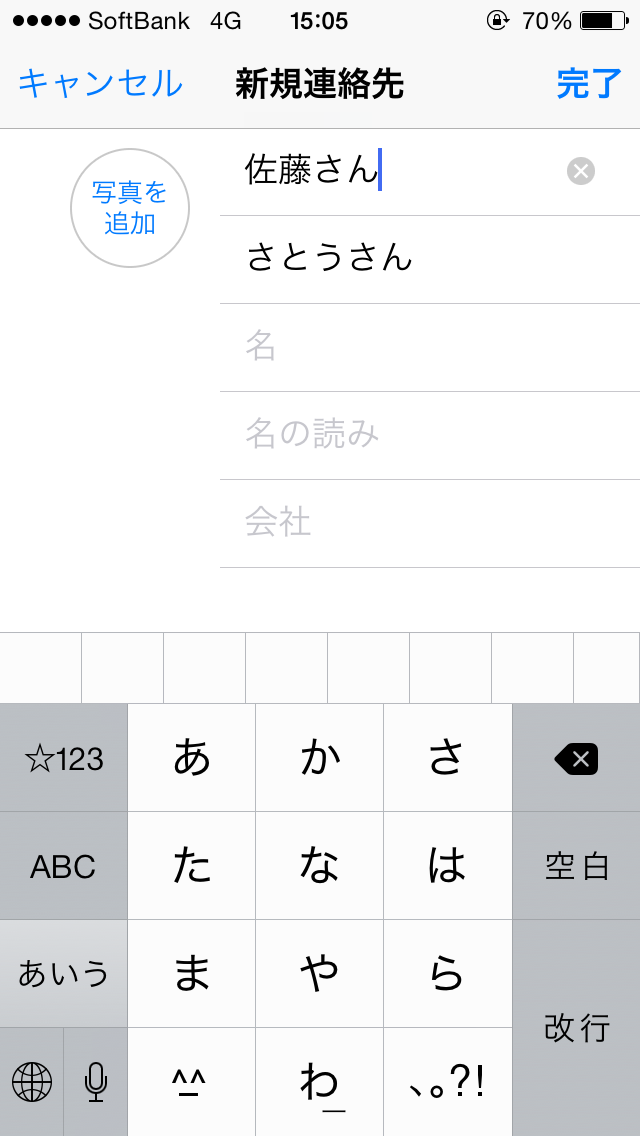
Task: Select the 会社 company field
Action: (430, 523)
